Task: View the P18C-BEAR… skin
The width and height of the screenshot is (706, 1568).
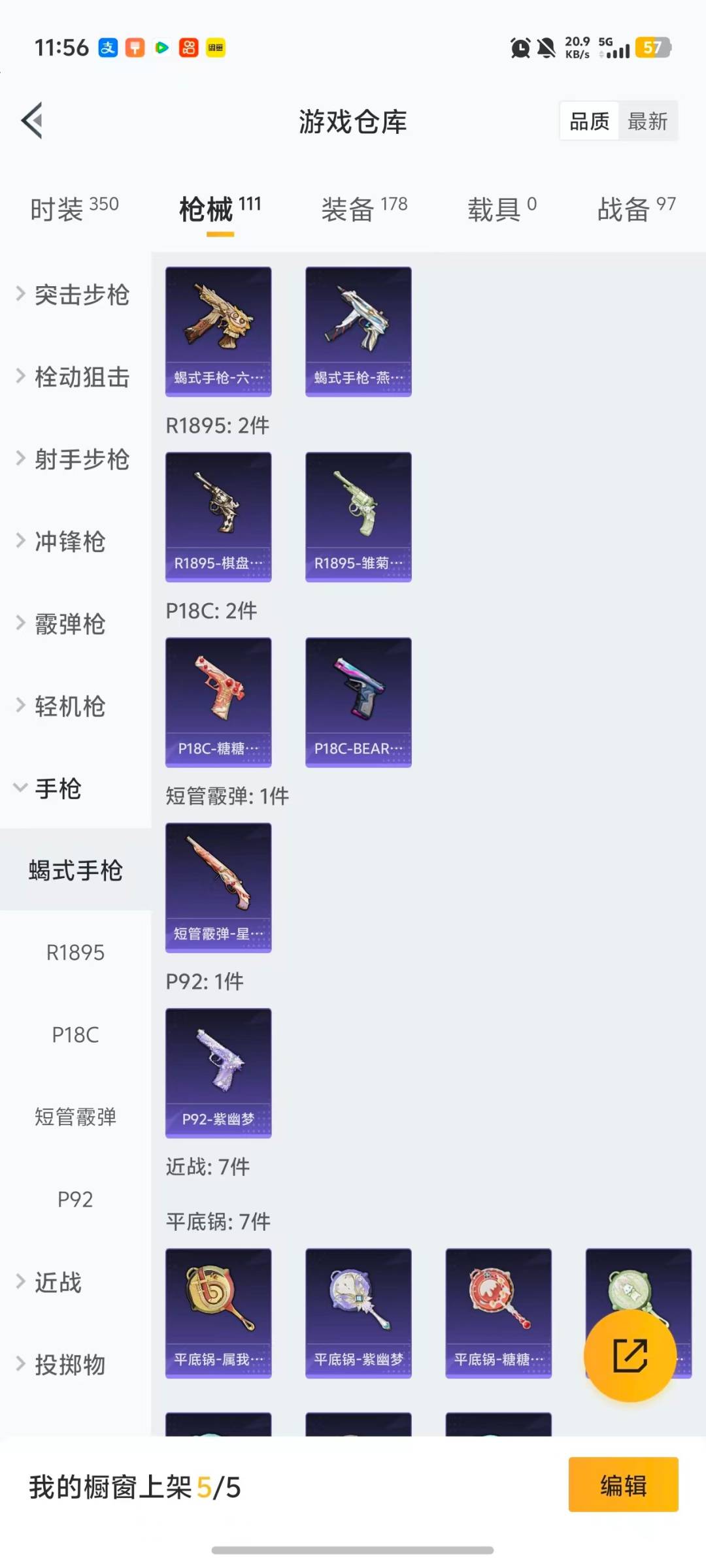Action: [x=358, y=702]
